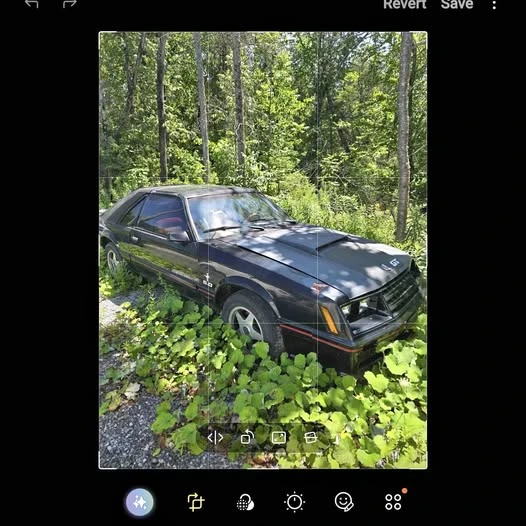The width and height of the screenshot is (526, 526).
Task: Open aspect ratio options
Action: (x=279, y=437)
